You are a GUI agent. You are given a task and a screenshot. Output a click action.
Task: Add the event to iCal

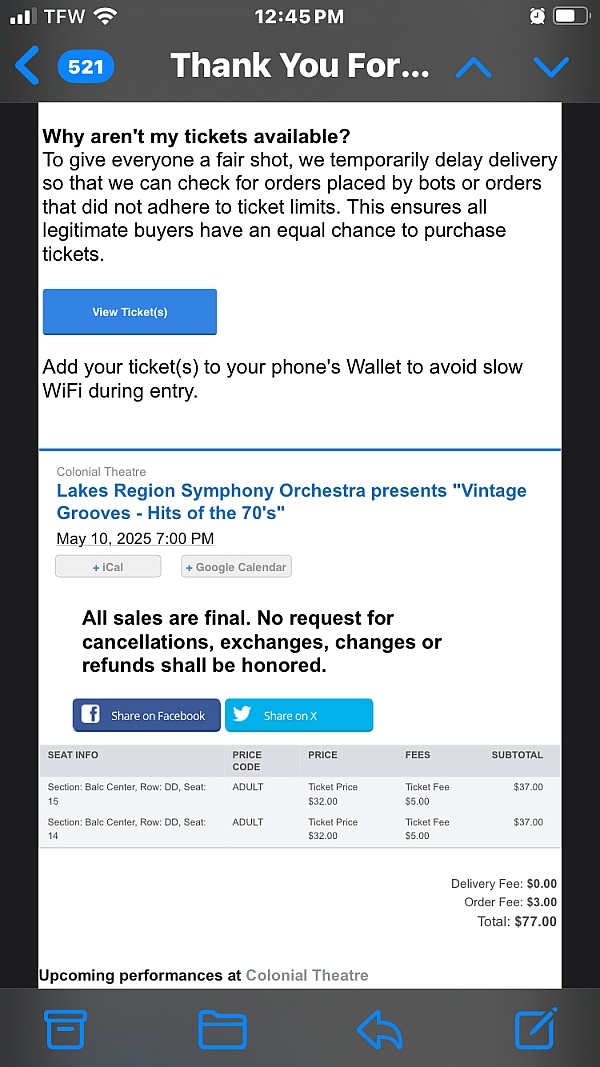[108, 567]
